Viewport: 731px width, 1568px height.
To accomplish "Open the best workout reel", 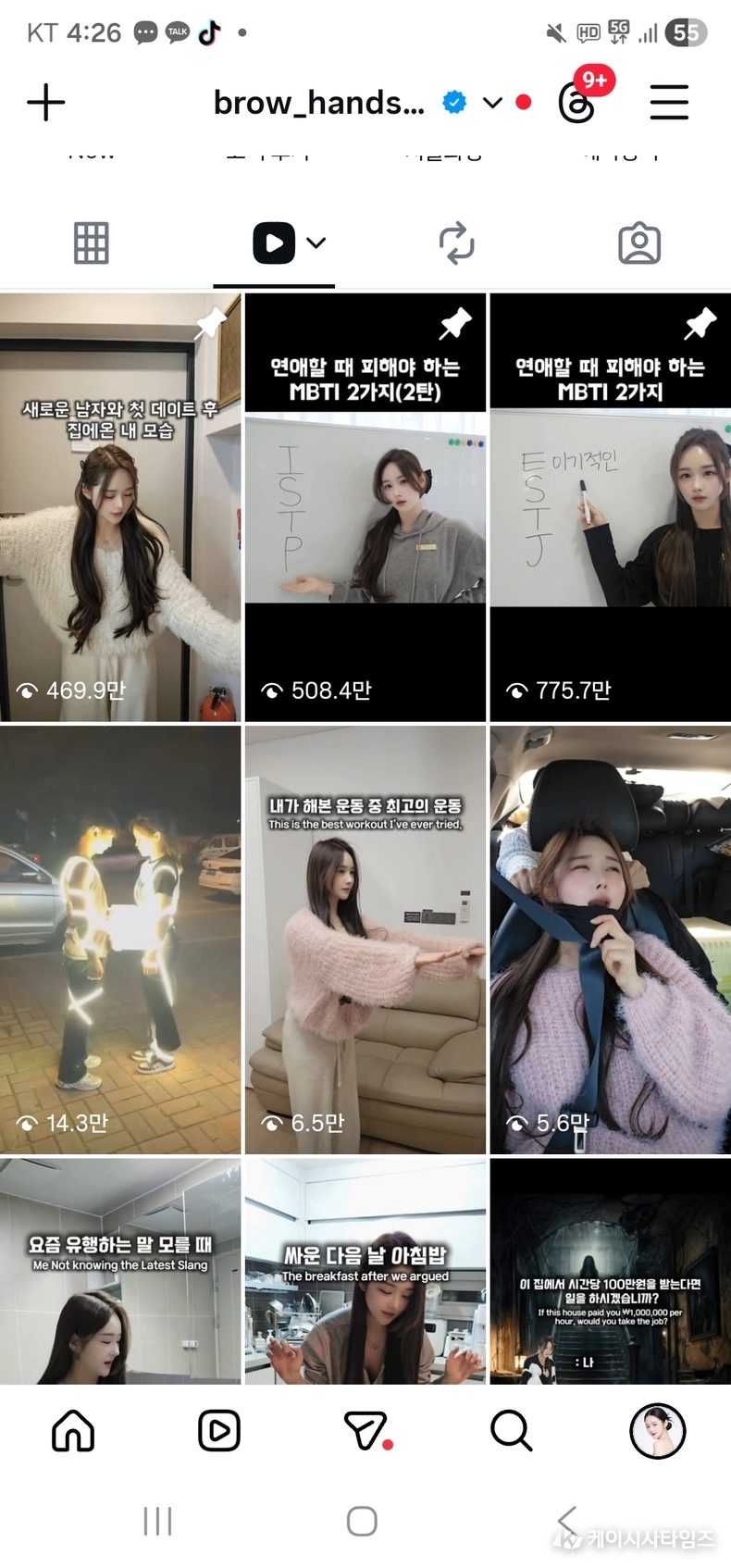I will 365,940.
